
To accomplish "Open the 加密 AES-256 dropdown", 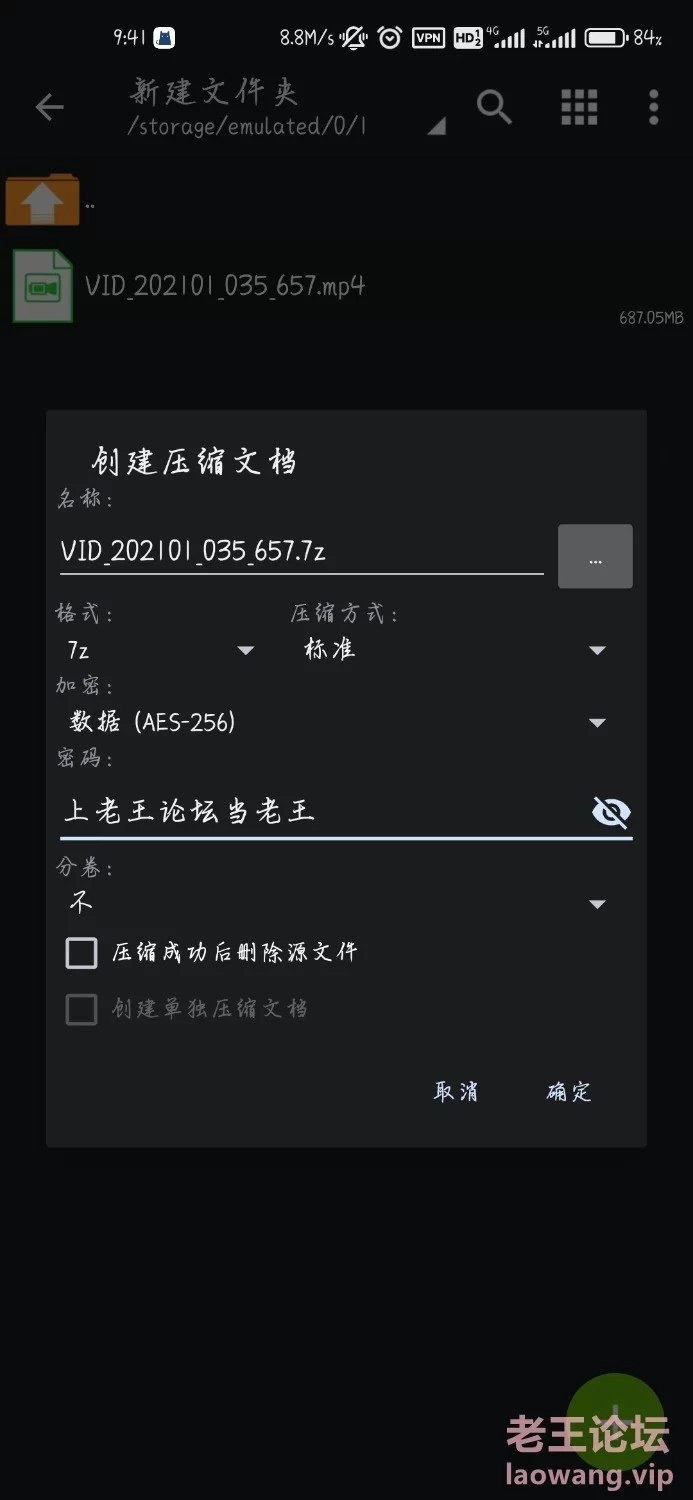I will [338, 722].
